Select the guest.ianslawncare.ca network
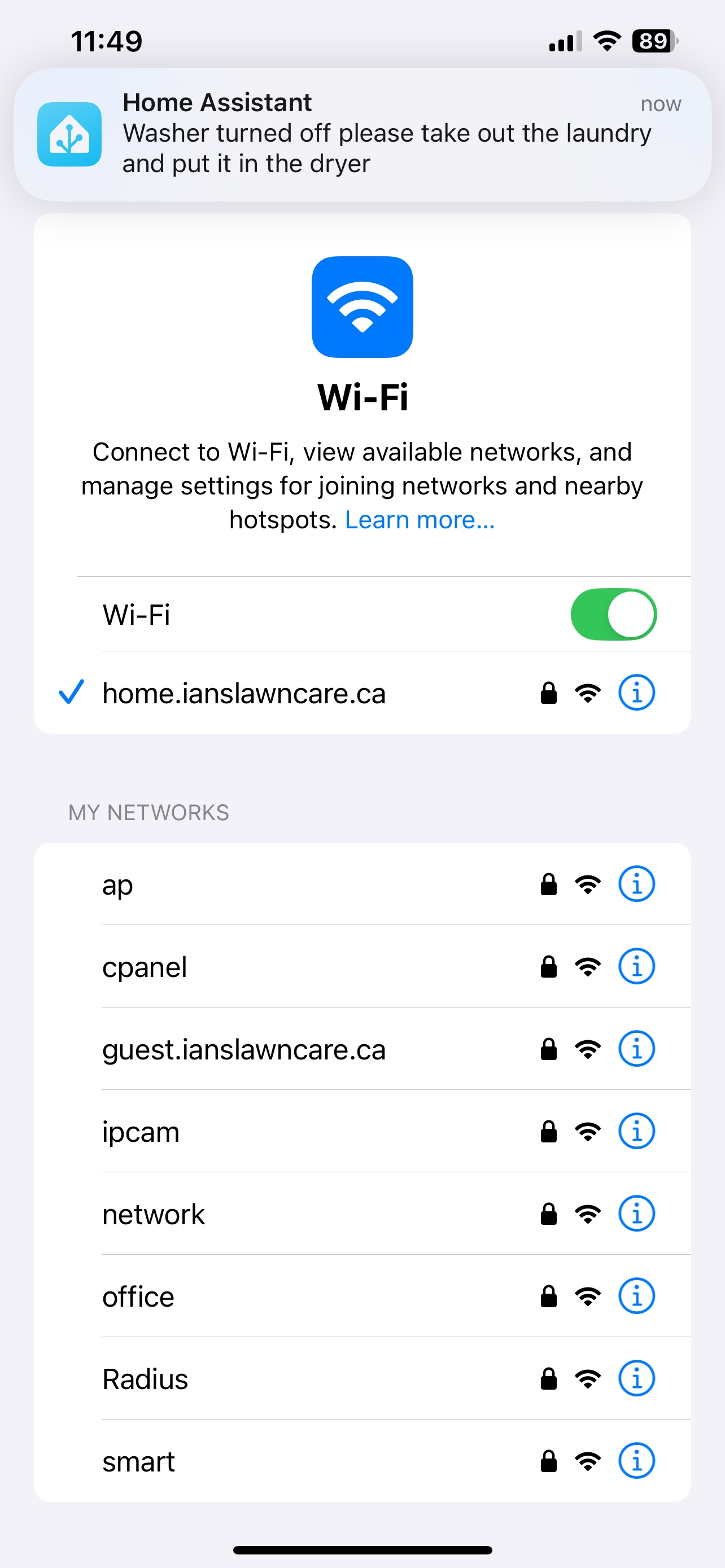The width and height of the screenshot is (725, 1568). 243,1049
